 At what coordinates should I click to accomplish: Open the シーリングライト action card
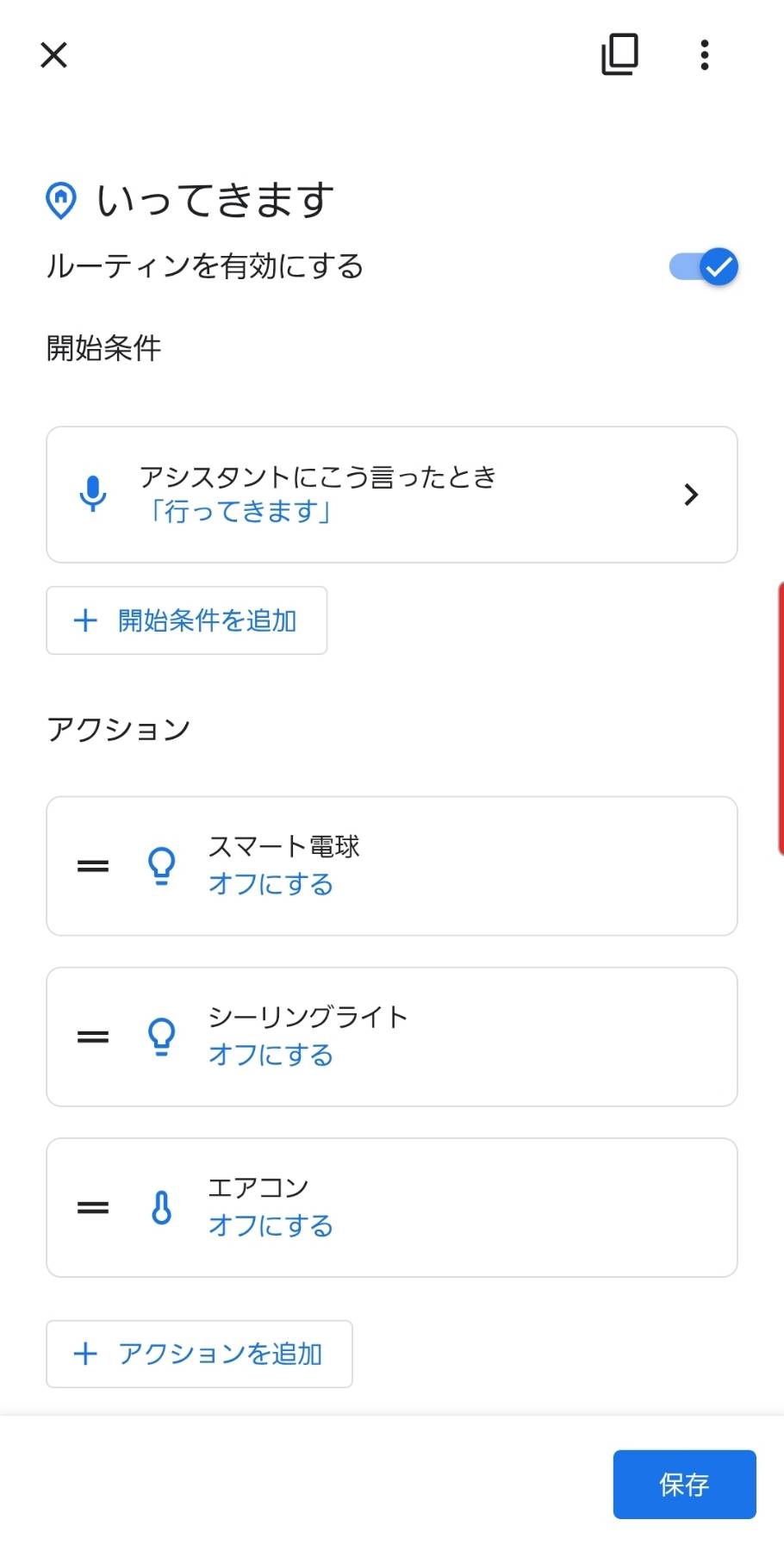[x=392, y=1037]
